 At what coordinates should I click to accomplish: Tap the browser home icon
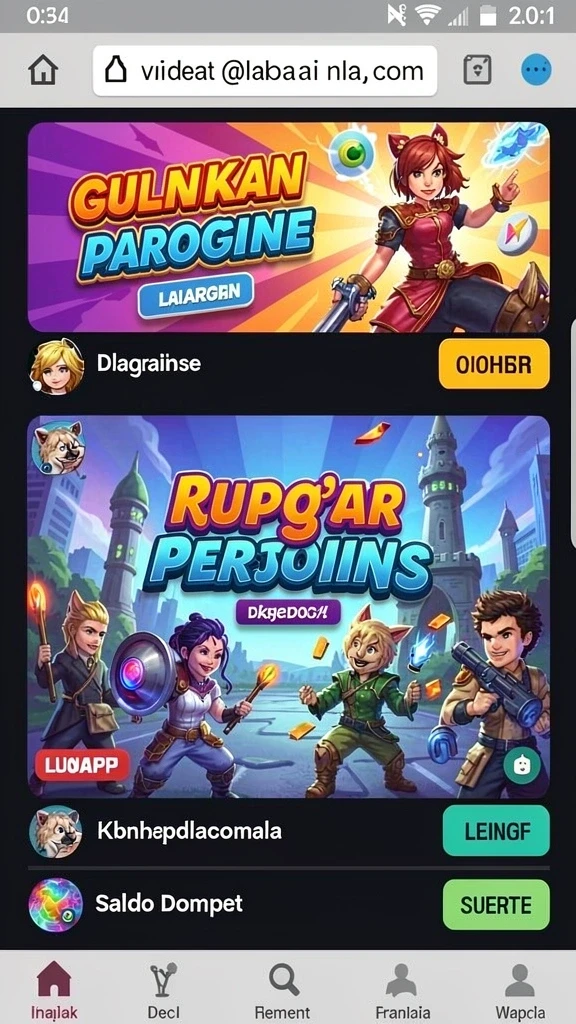tap(43, 71)
